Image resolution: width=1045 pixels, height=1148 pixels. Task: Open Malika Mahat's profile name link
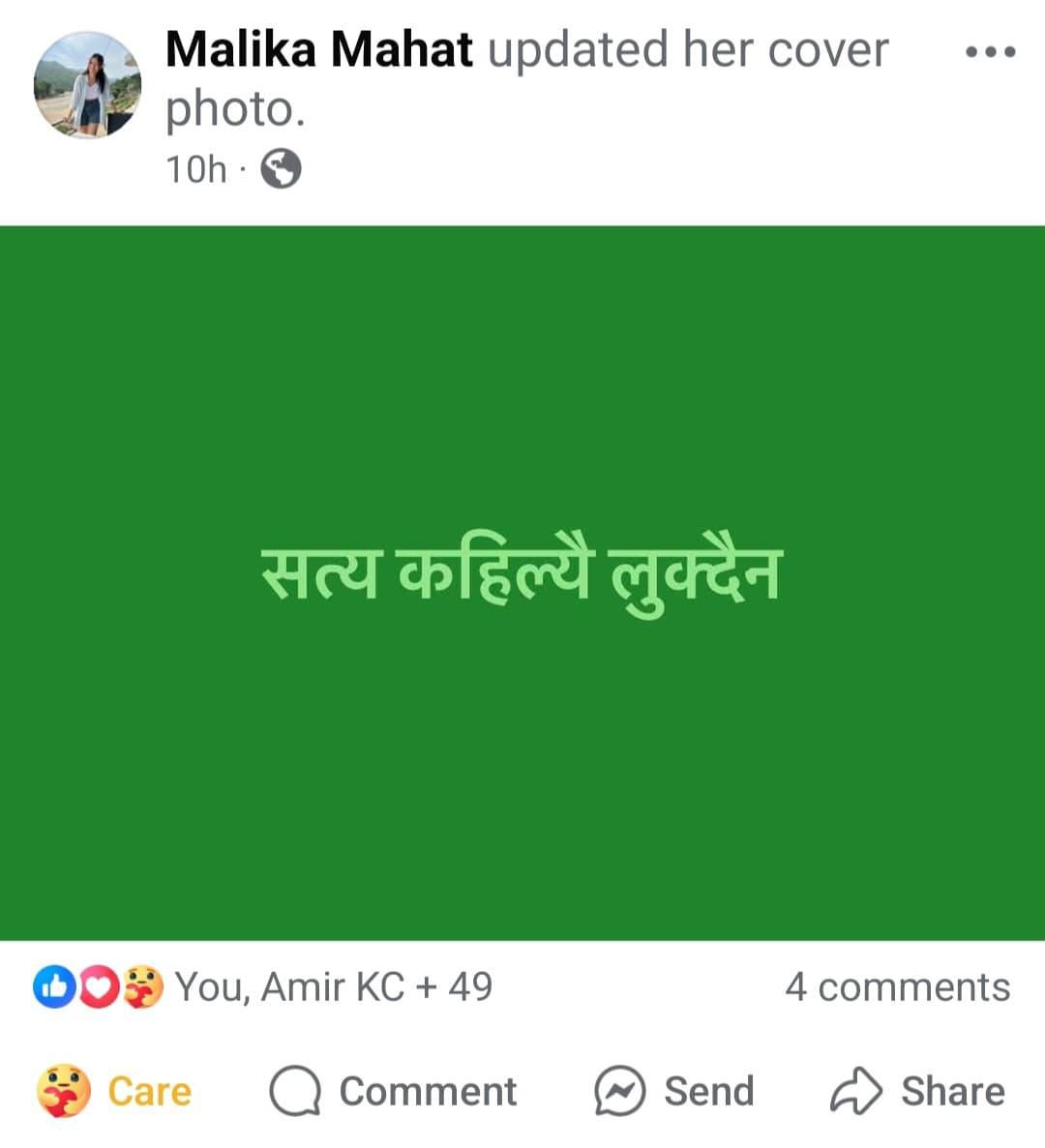pyautogui.click(x=319, y=49)
